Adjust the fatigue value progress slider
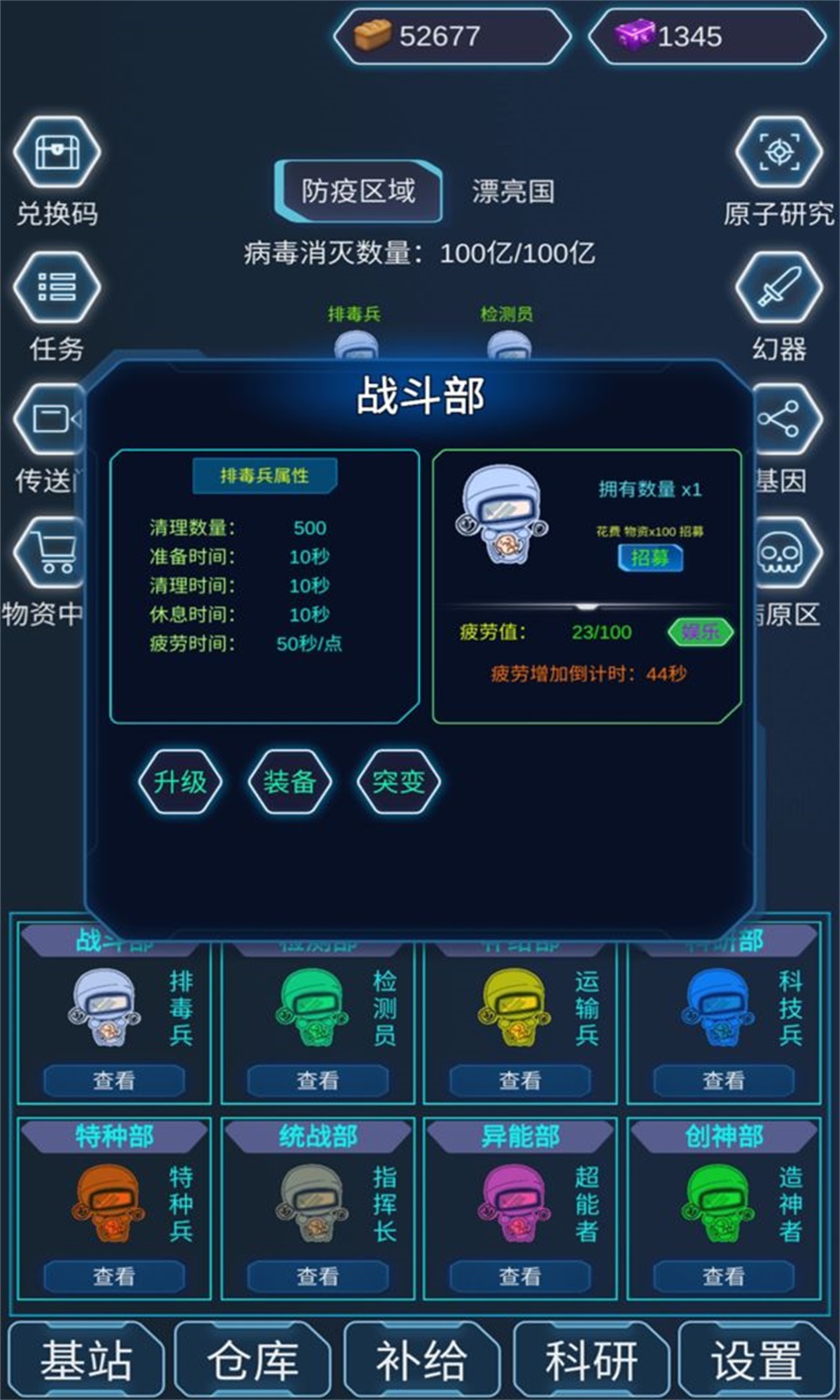840x1400 pixels. (588, 607)
